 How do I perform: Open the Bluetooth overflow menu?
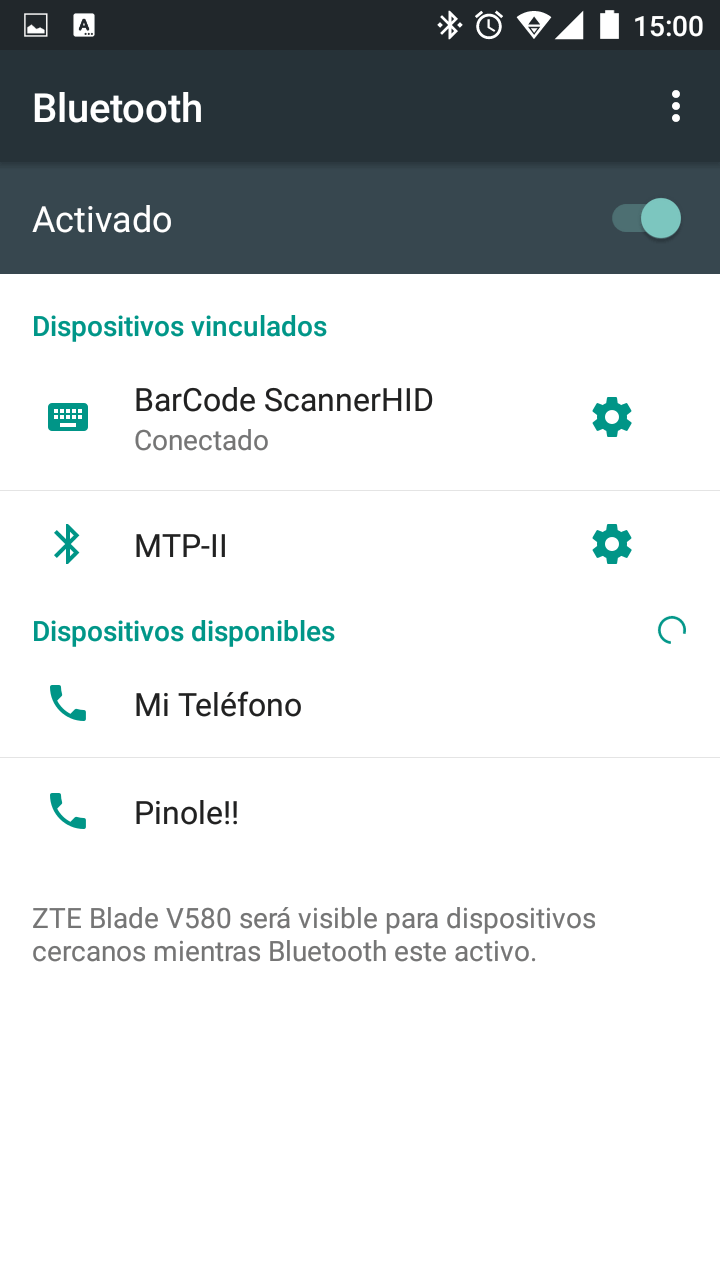click(x=676, y=107)
